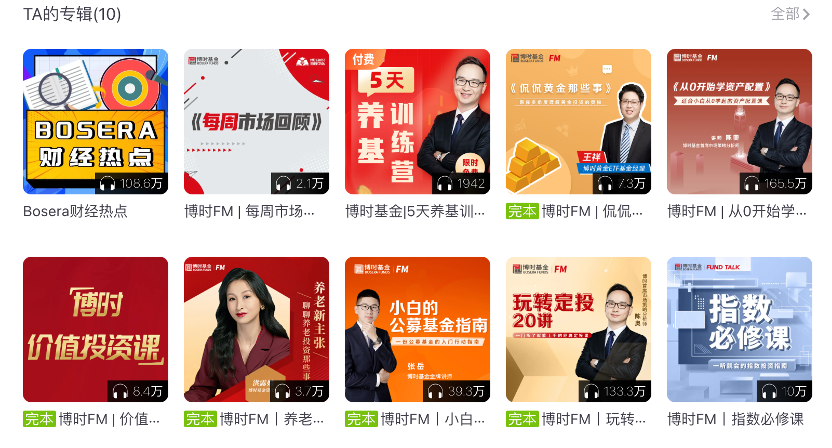The image size is (832, 448).
Task: Open the 每周市场回顾 album
Action: (x=256, y=121)
